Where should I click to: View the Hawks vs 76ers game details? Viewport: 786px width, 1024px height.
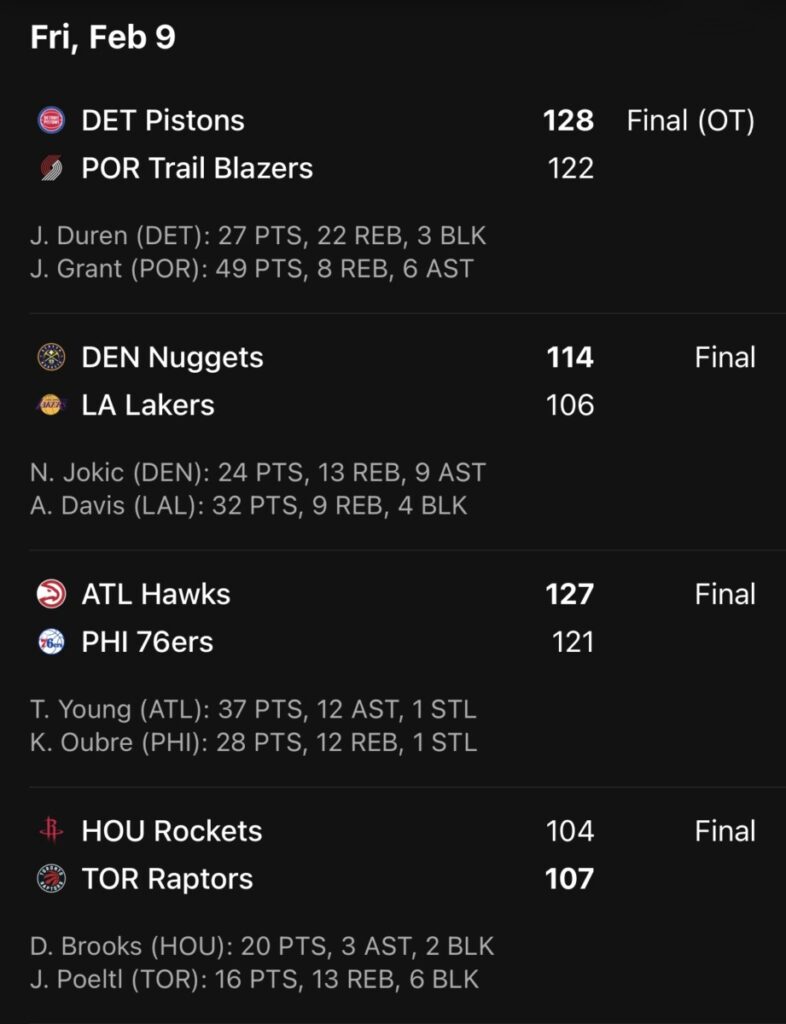coord(392,618)
